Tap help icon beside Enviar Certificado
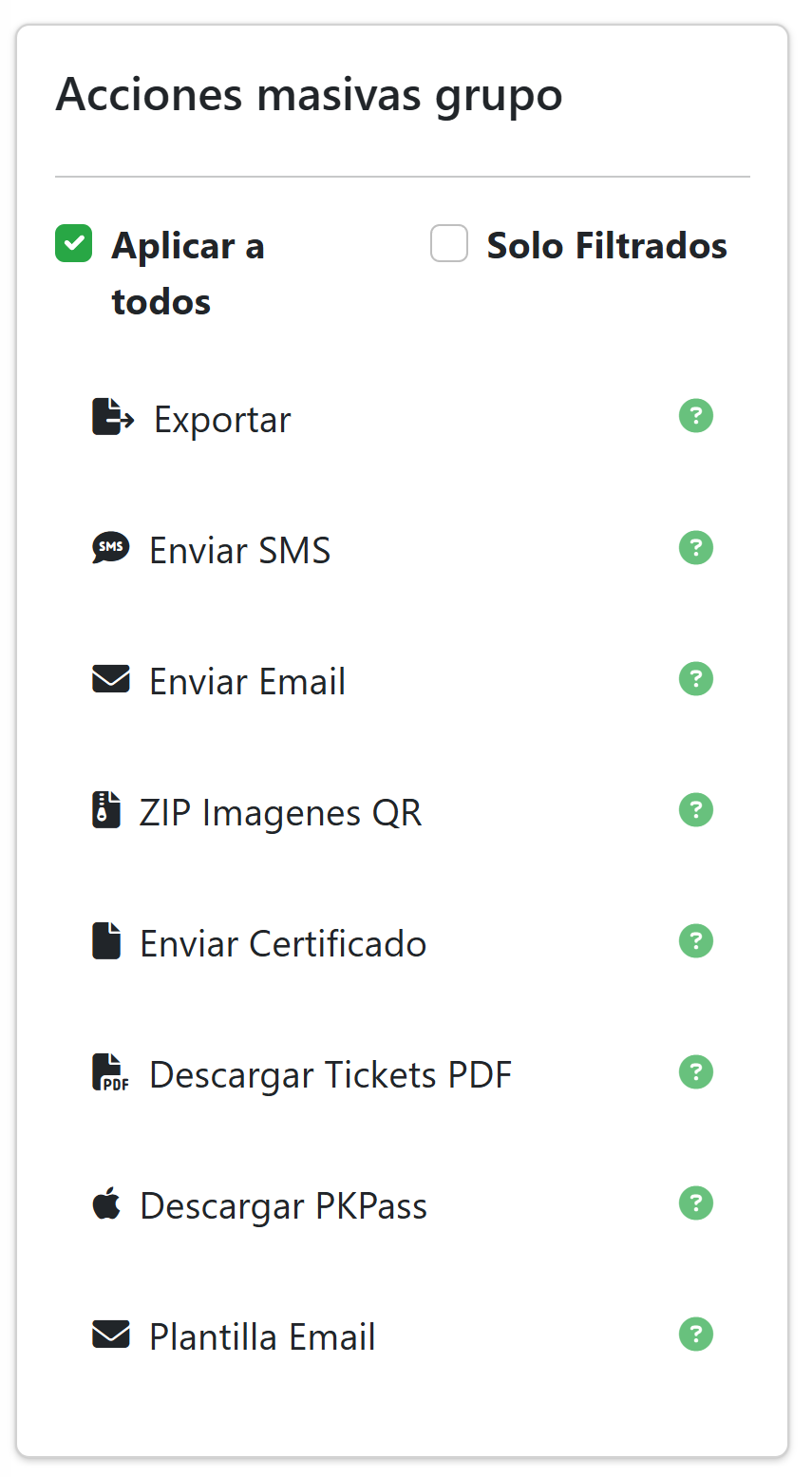Image resolution: width=812 pixels, height=1477 pixels. click(696, 941)
